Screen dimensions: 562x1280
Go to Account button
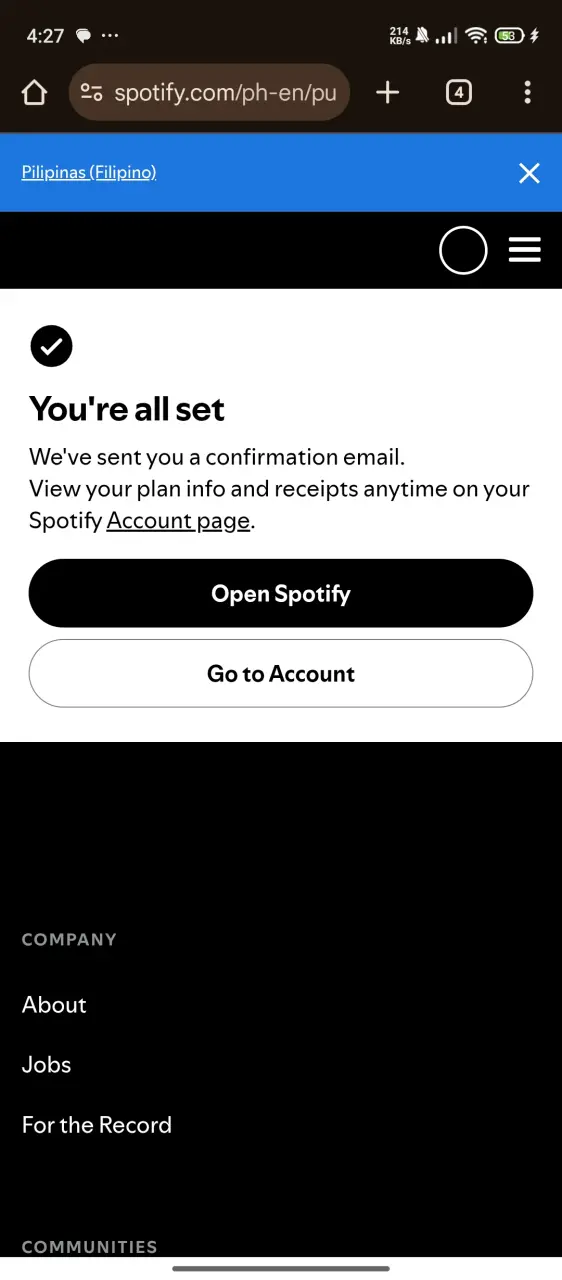281,673
